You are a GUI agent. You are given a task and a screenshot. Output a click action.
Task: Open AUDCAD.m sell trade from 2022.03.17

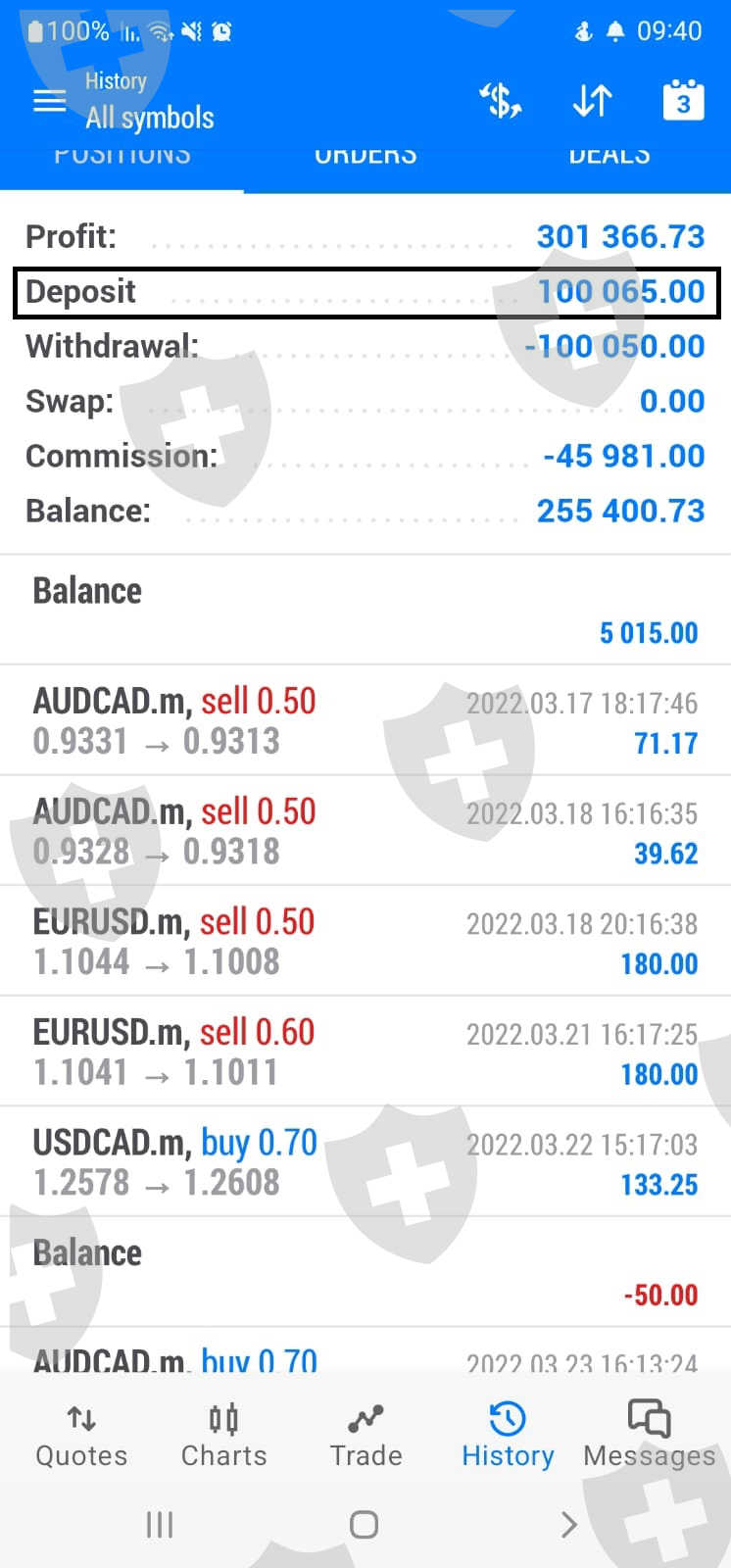pyautogui.click(x=365, y=721)
